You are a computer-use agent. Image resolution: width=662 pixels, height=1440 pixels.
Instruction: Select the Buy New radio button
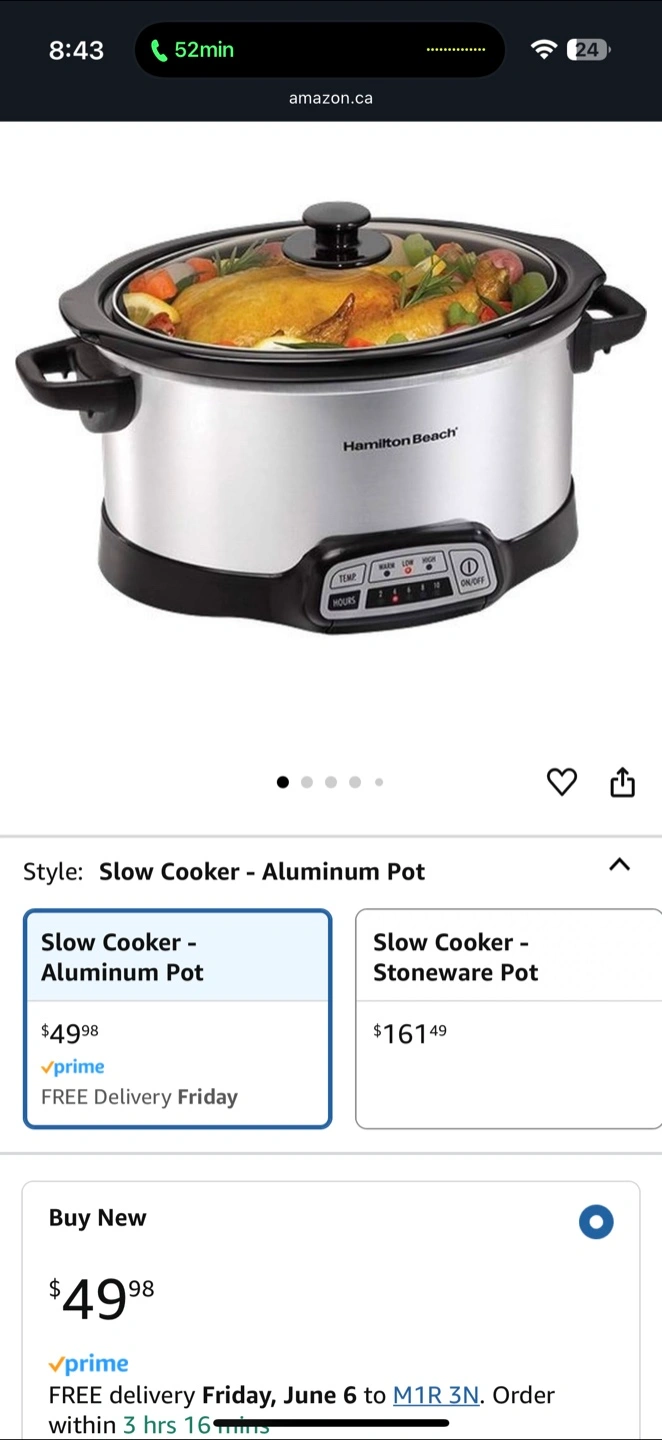coord(596,1222)
